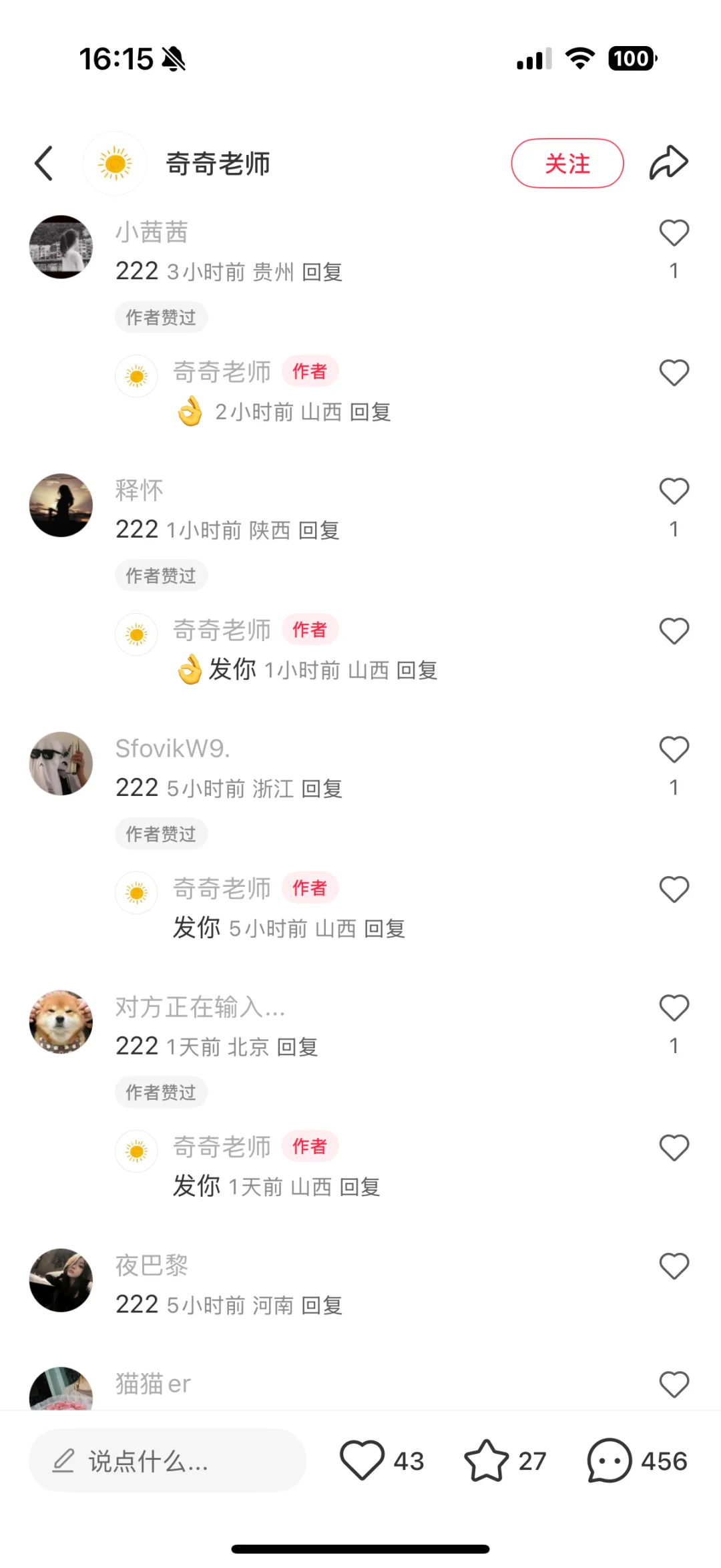Reply to 夜巴黎's comment

point(322,1306)
